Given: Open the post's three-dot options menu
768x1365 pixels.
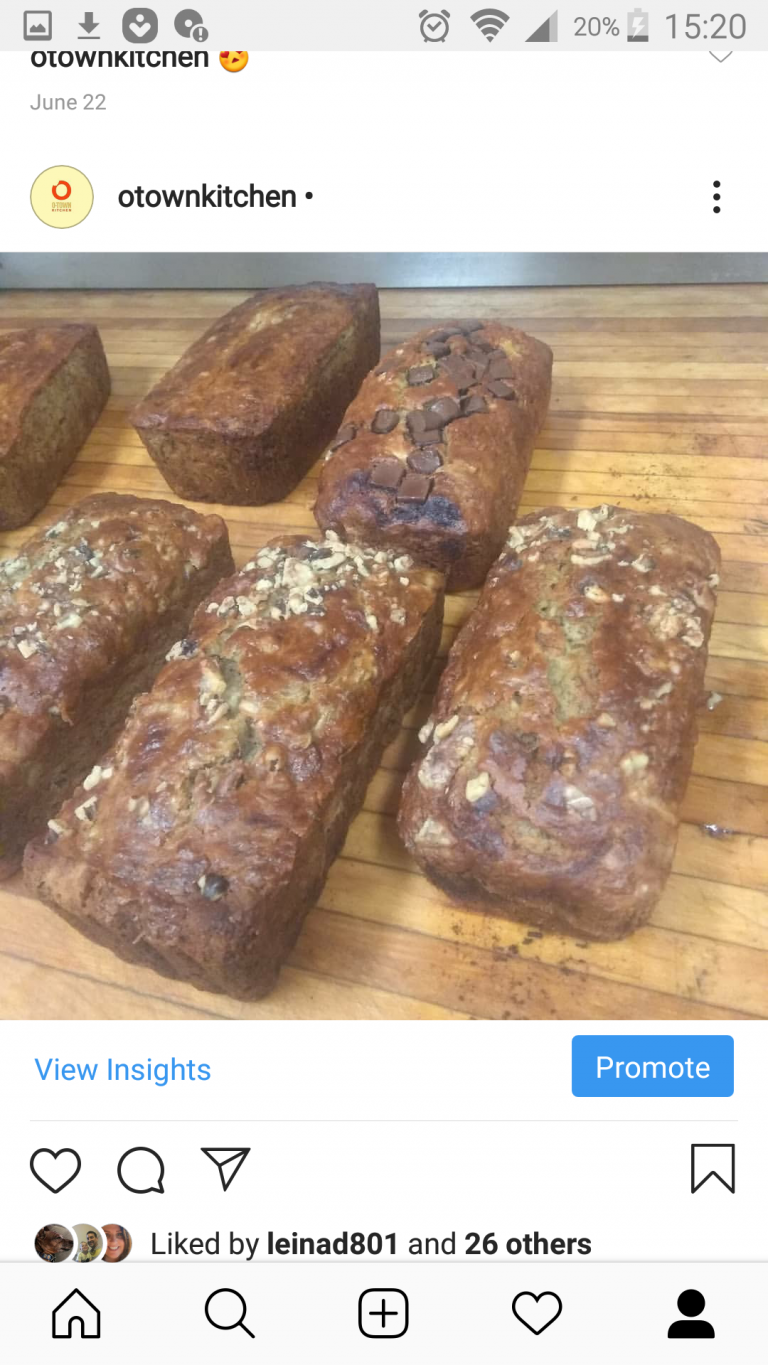Looking at the screenshot, I should click(x=716, y=197).
